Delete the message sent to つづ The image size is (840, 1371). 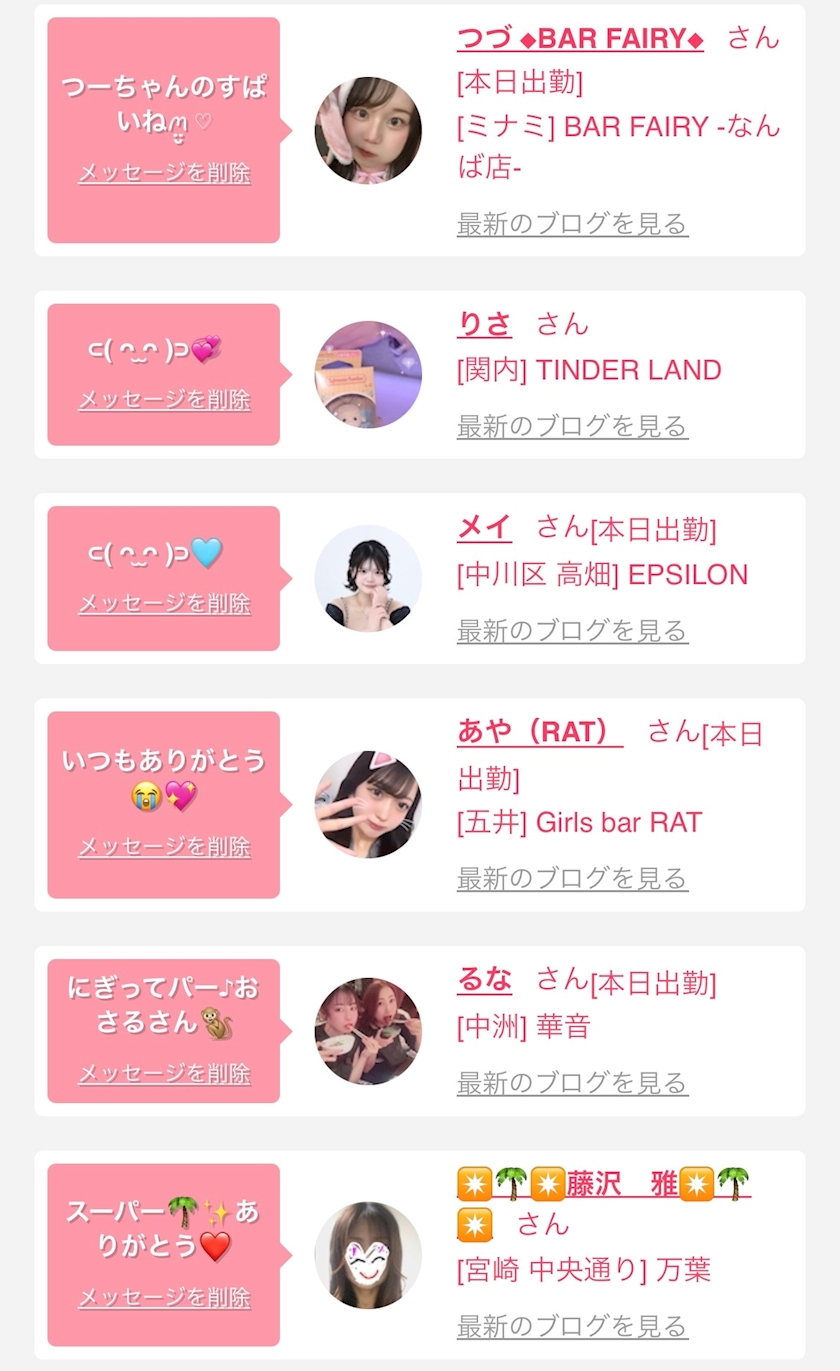pyautogui.click(x=164, y=173)
